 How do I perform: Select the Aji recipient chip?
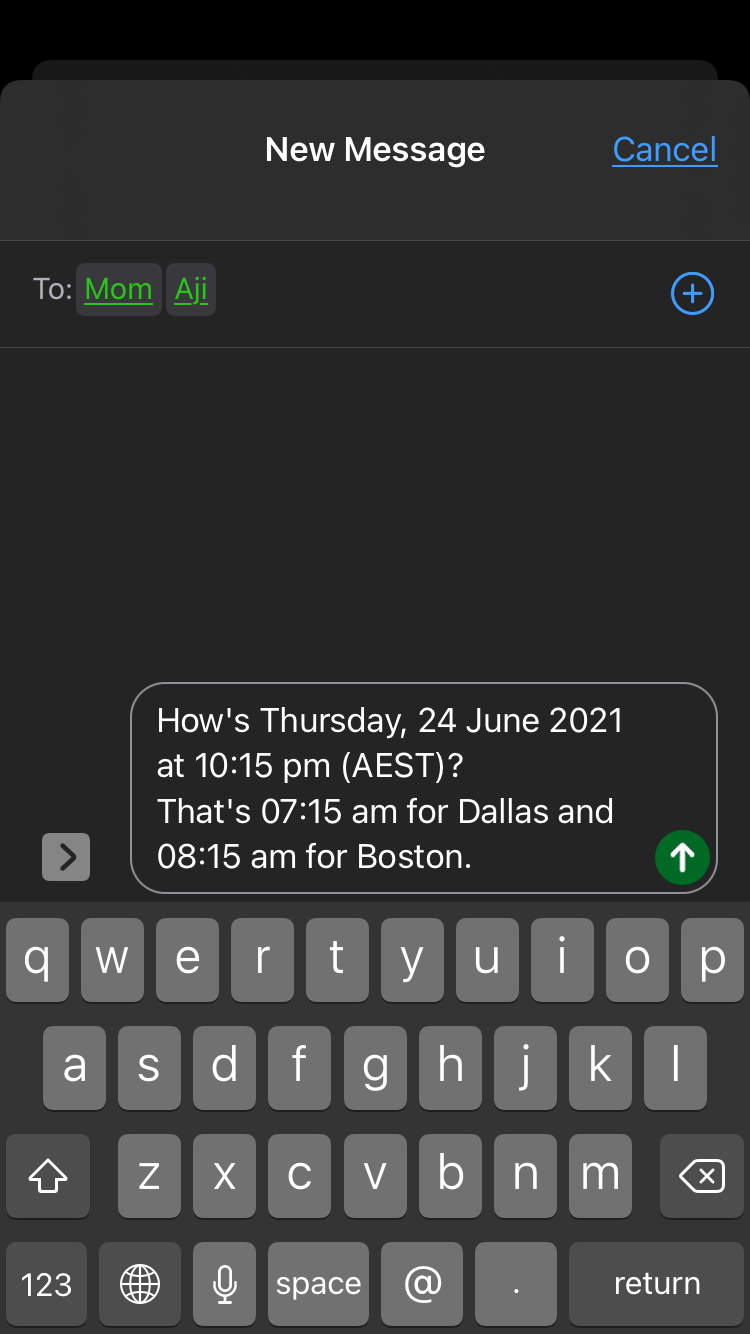click(191, 290)
